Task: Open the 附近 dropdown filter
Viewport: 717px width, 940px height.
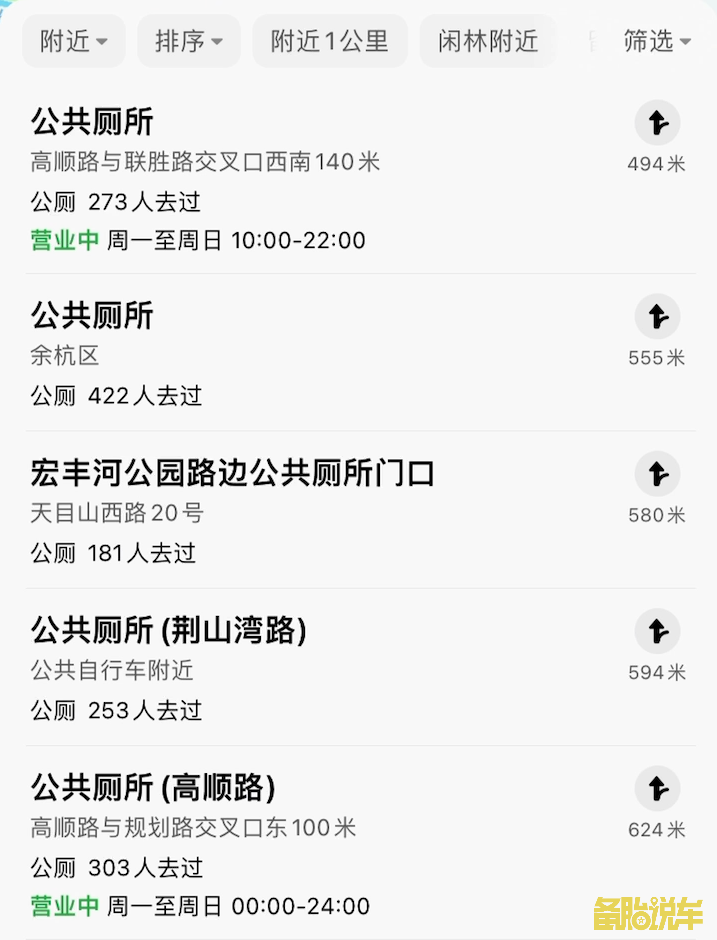Action: click(x=74, y=41)
